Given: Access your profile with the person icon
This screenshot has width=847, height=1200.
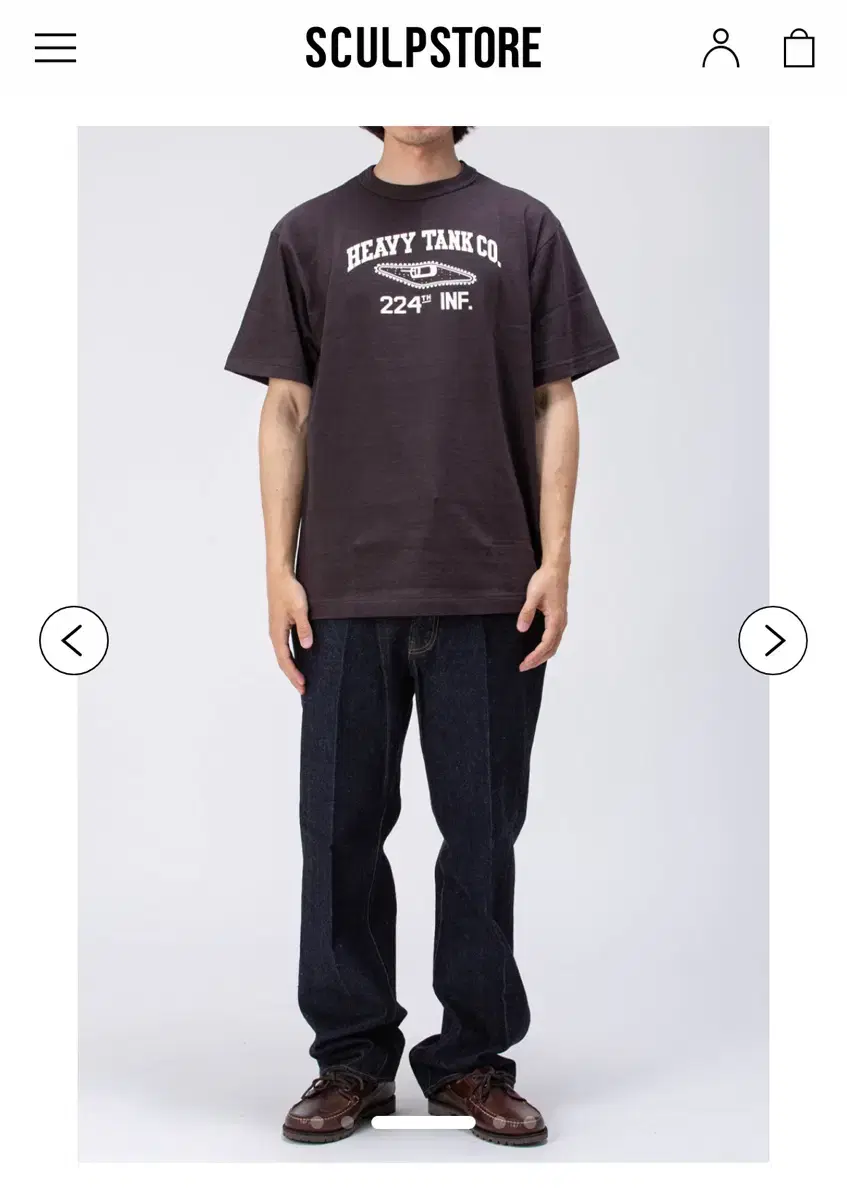Looking at the screenshot, I should pos(720,47).
